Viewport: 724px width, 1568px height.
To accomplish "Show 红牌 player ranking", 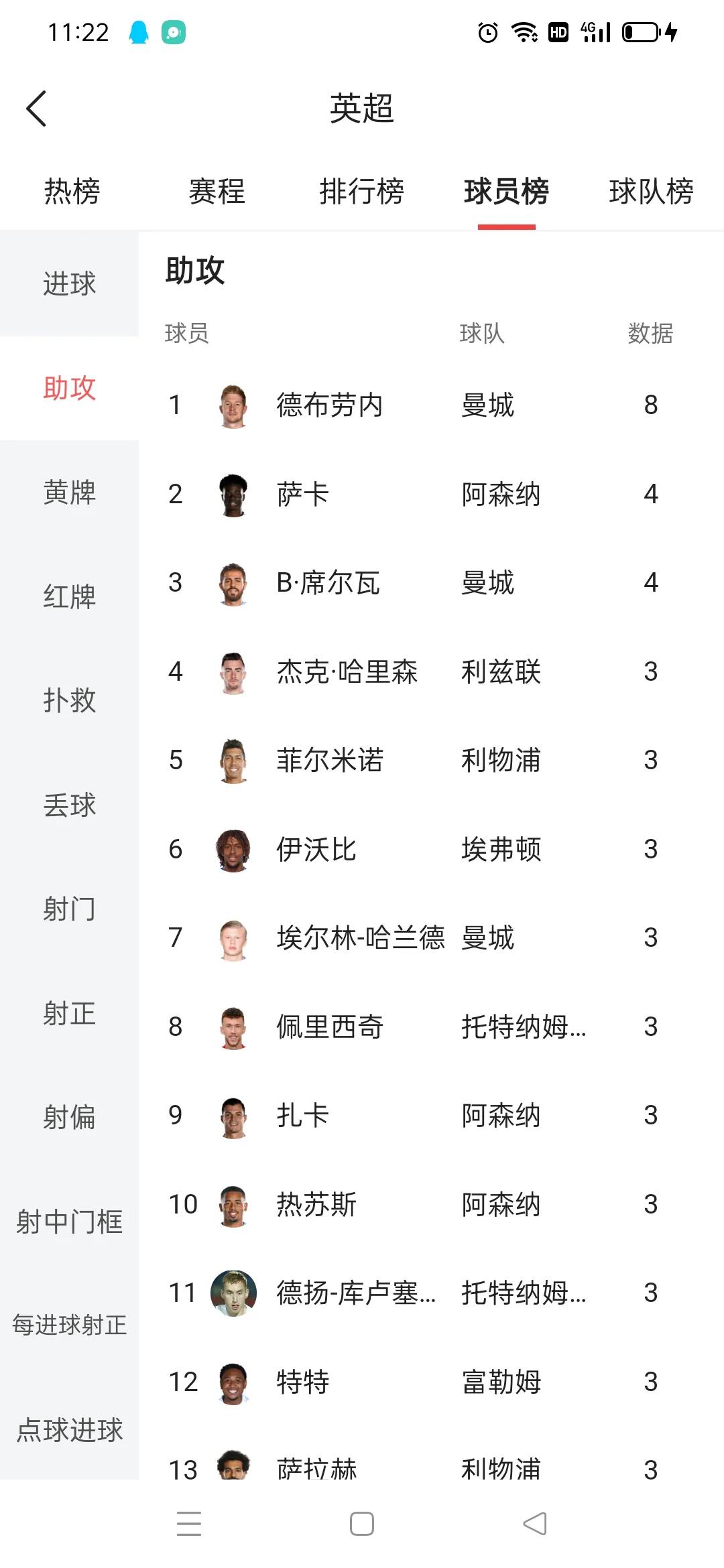I will (69, 596).
